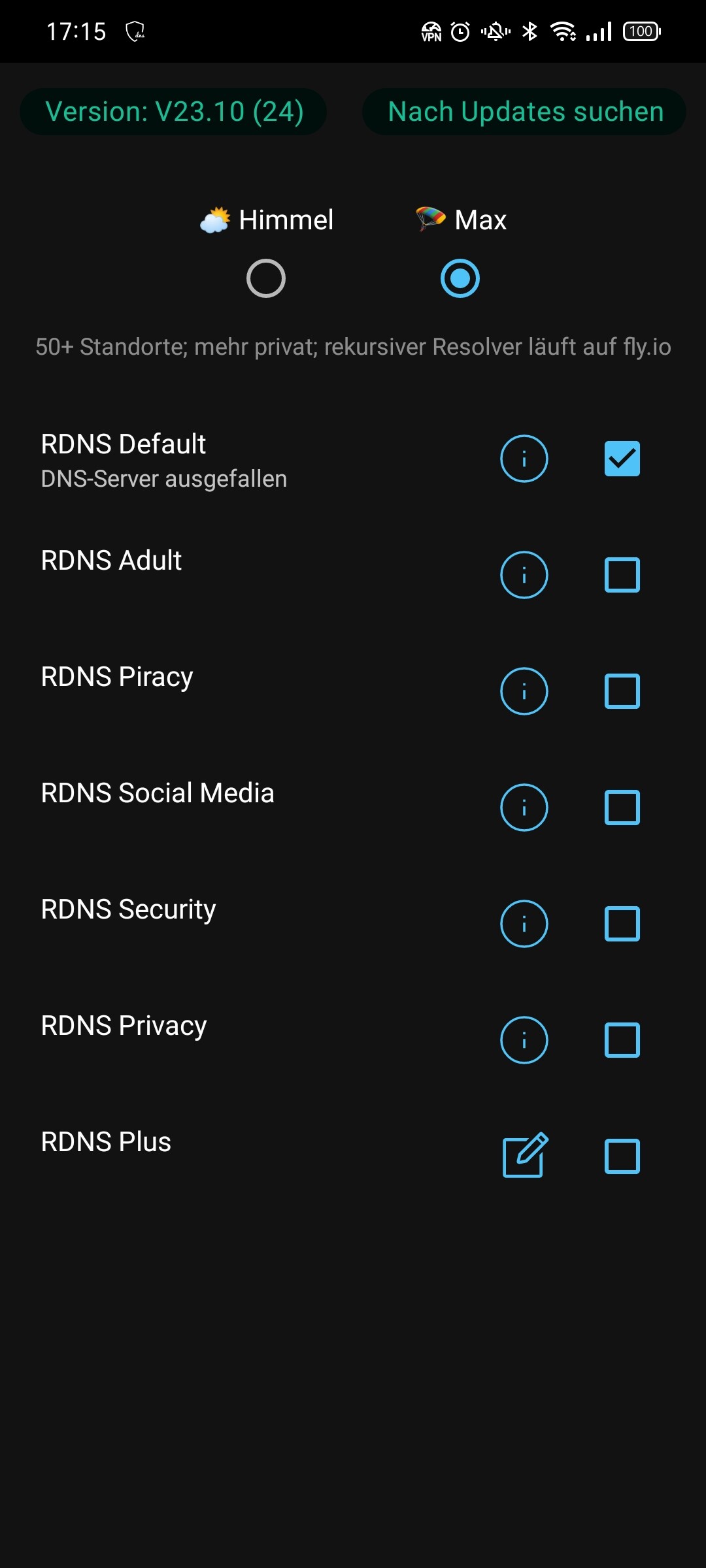
Task: Open info for RDNS Privacy
Action: pyautogui.click(x=524, y=1040)
